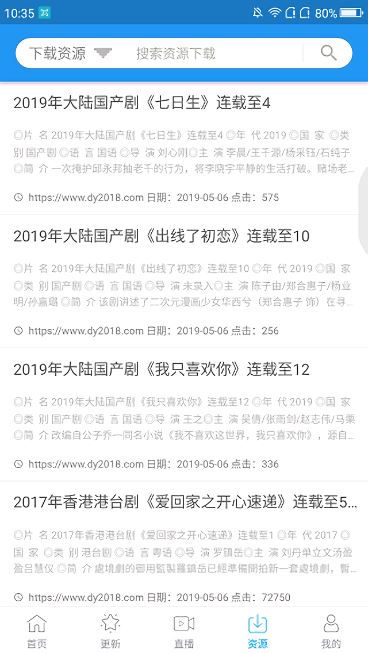
Task: Select the 资源 tab
Action: tap(257, 631)
